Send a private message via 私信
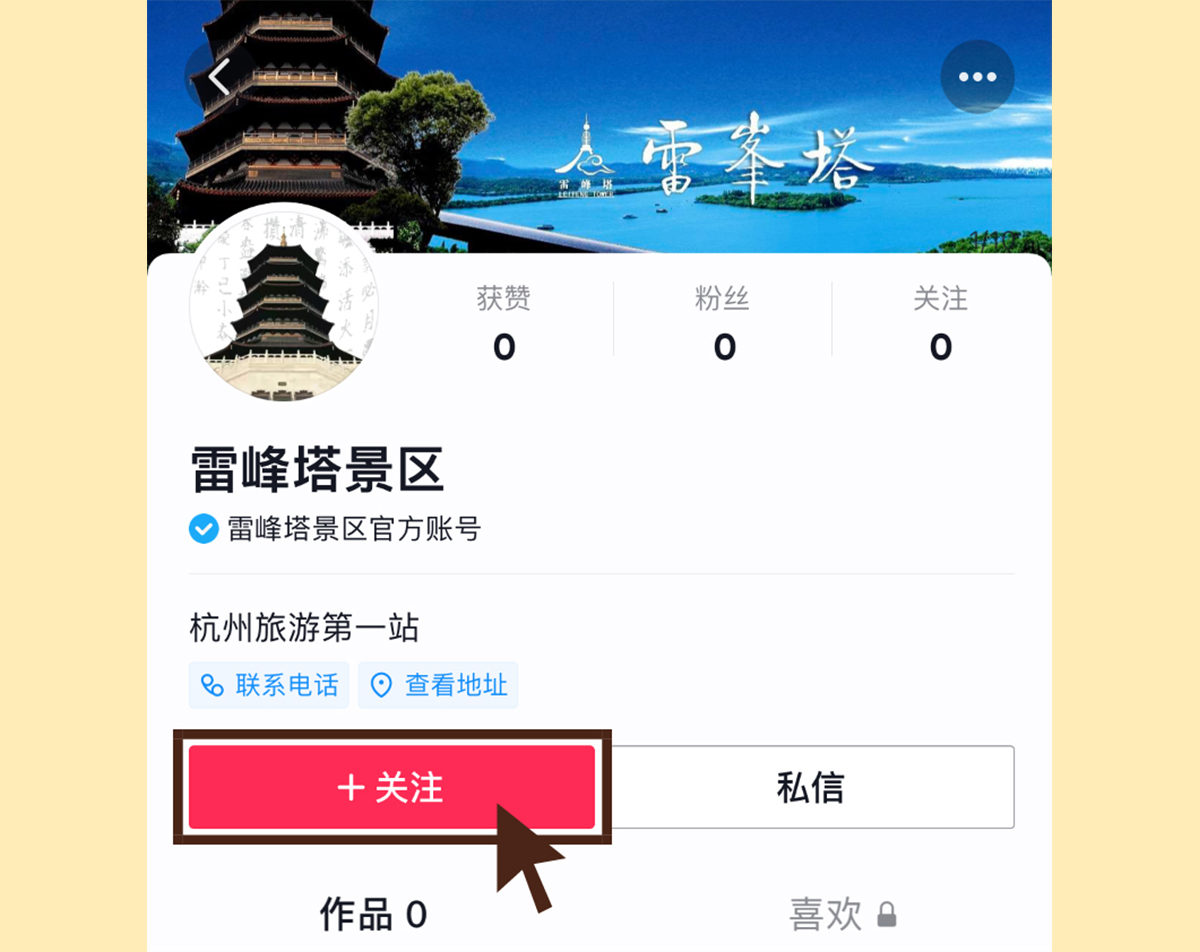The height and width of the screenshot is (952, 1200). [810, 787]
